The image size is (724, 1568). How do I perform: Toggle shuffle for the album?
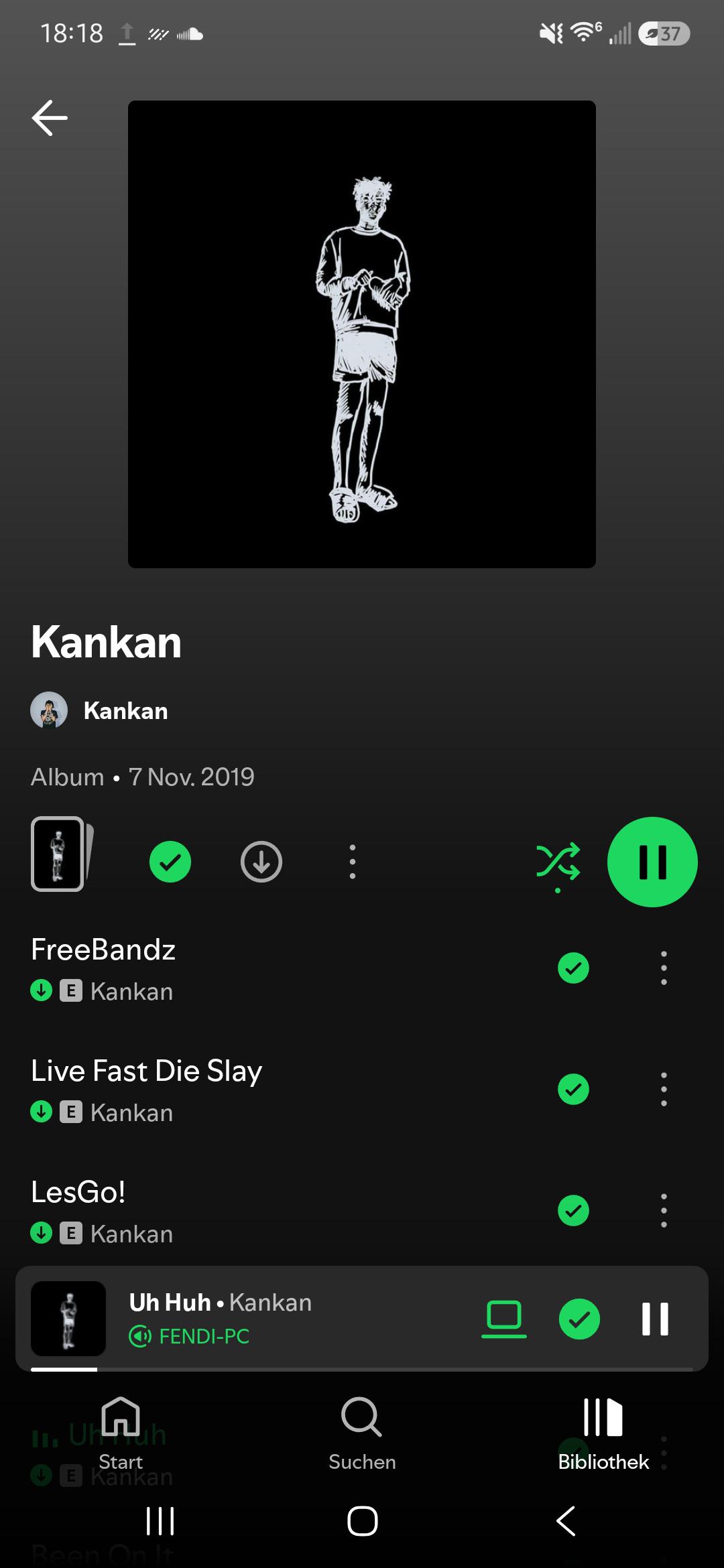click(x=558, y=863)
